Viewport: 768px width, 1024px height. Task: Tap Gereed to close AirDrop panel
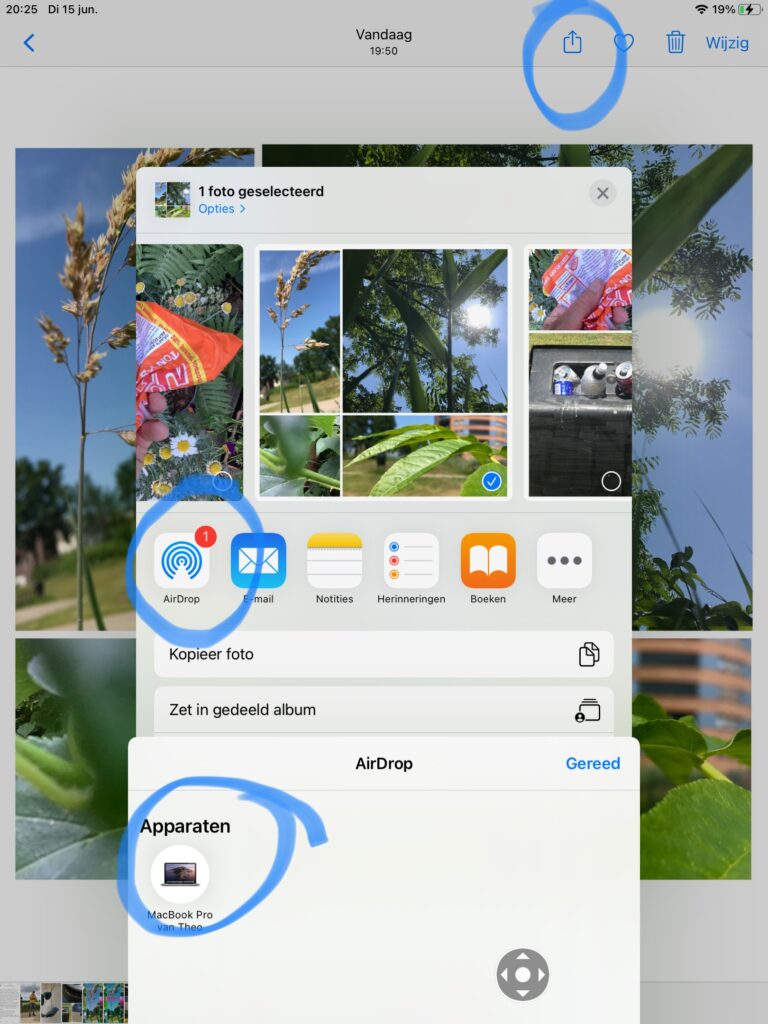coord(592,763)
